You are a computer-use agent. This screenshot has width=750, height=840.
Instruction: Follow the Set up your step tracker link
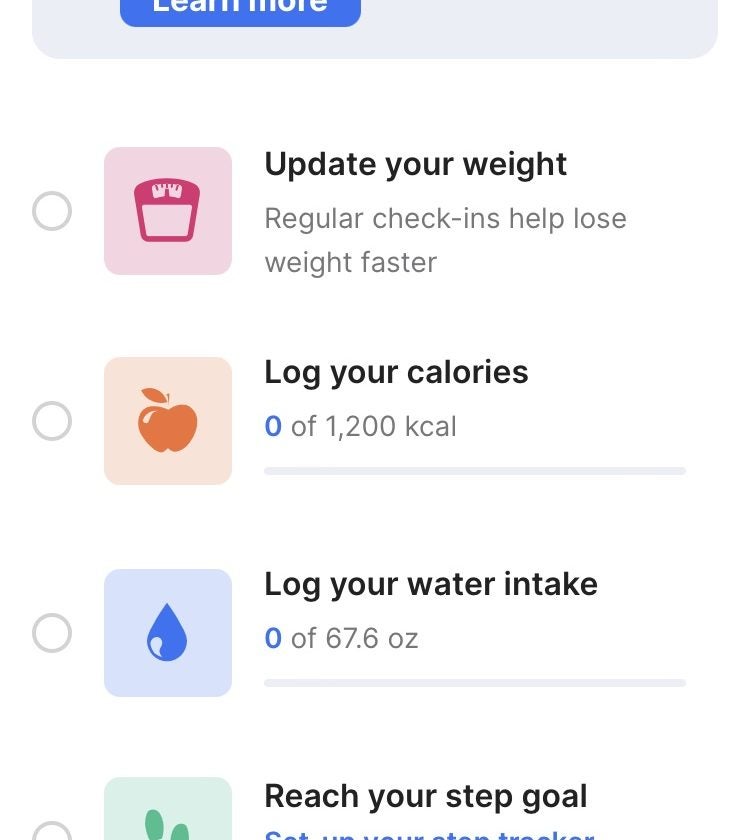(428, 834)
